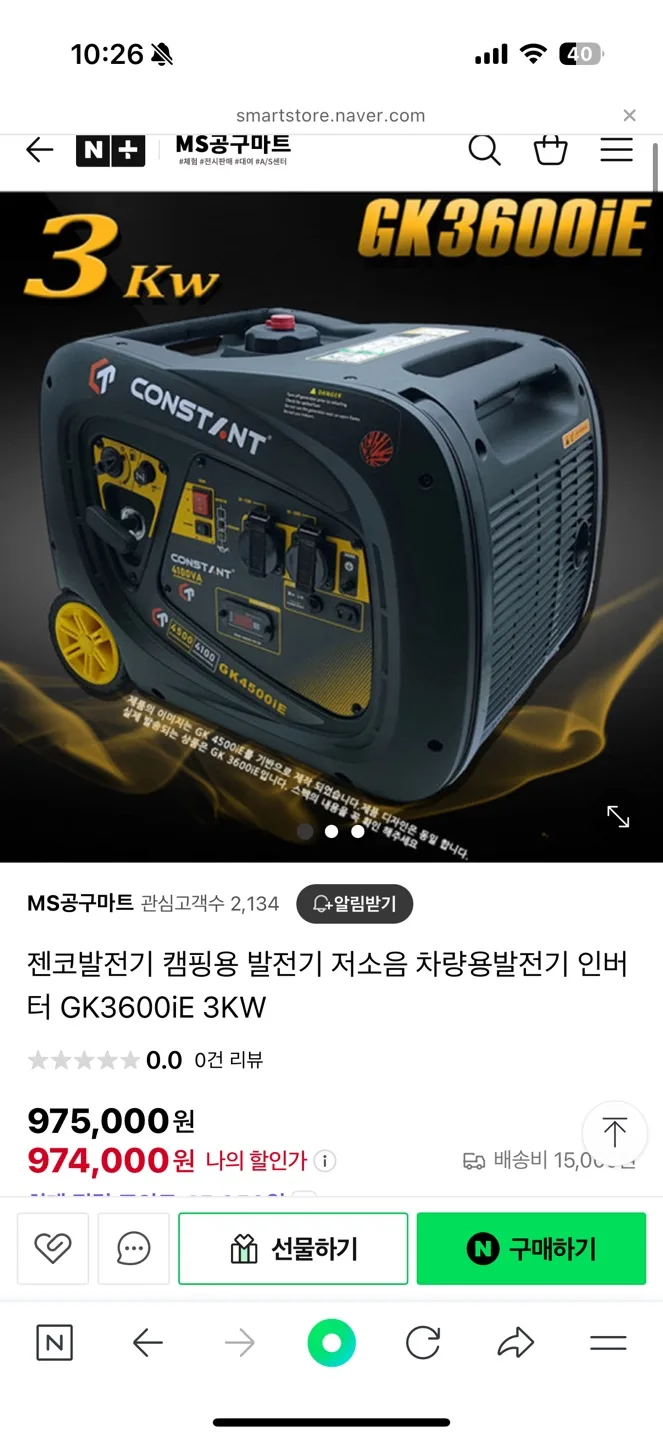
Task: Open the MS공구마트 store home
Action: [x=233, y=149]
